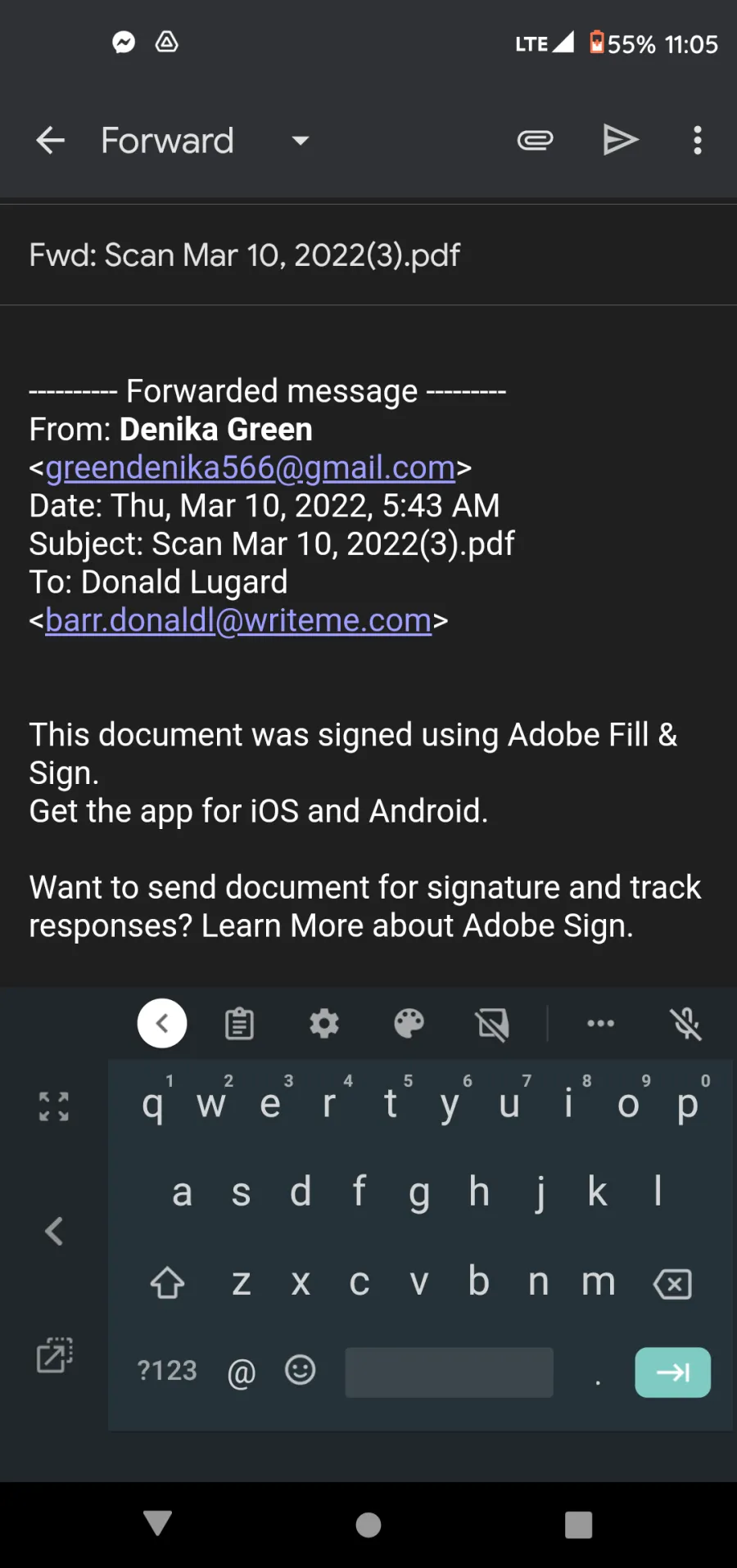Attach a file with the paperclip icon
The image size is (737, 1568).
[x=535, y=141]
